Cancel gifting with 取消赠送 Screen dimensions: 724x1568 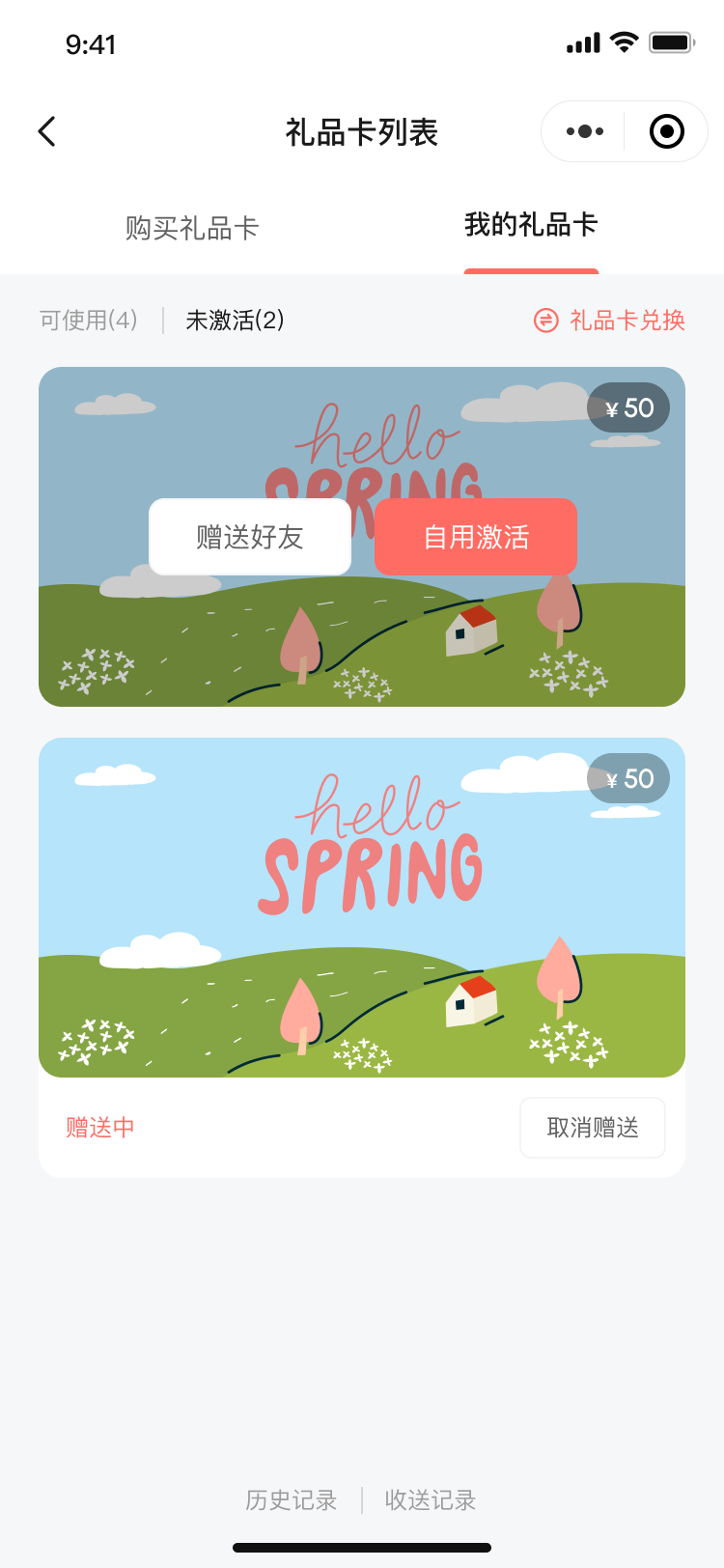pyautogui.click(x=592, y=1128)
